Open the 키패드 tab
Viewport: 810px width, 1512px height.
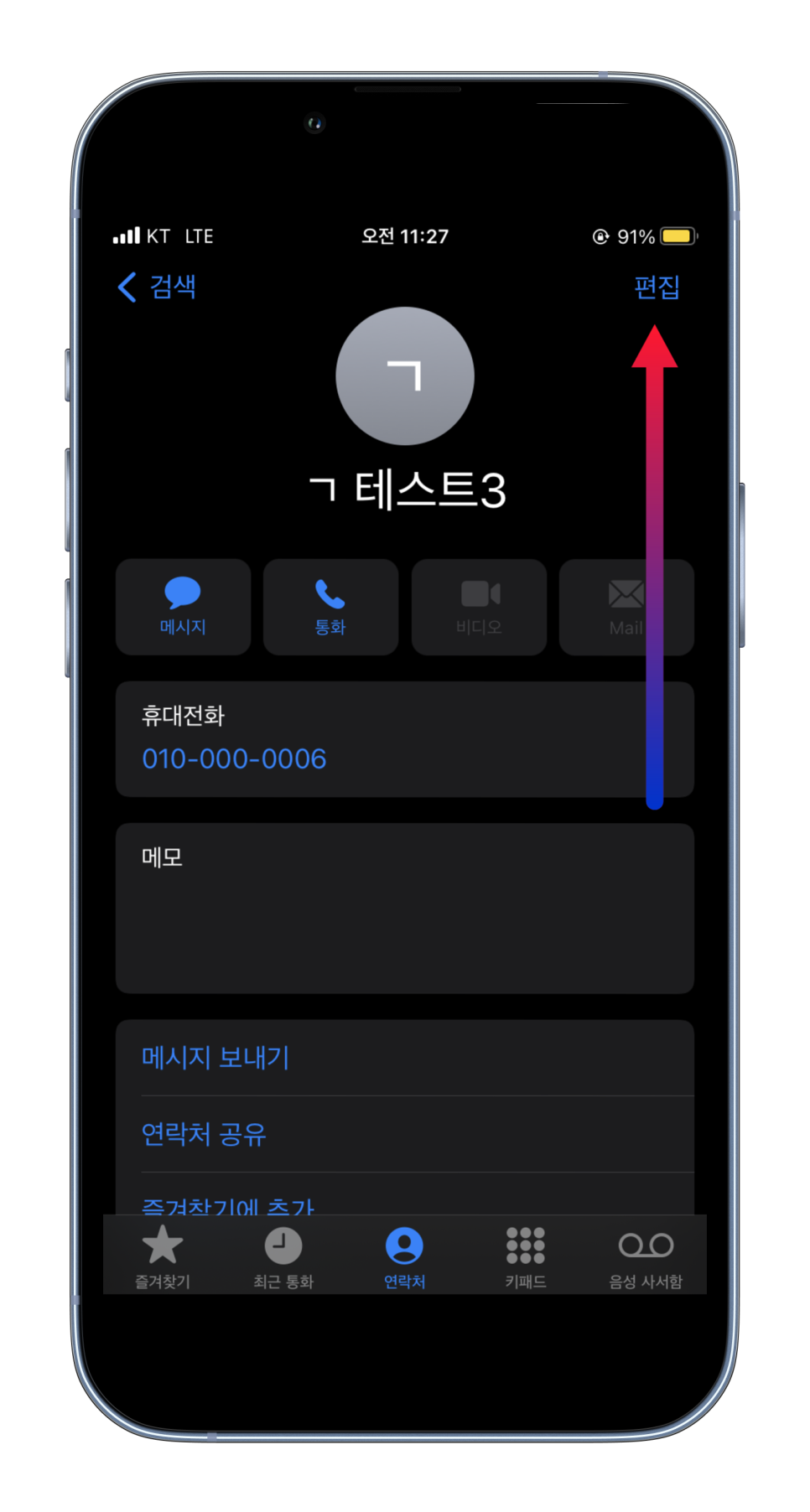click(x=526, y=1256)
